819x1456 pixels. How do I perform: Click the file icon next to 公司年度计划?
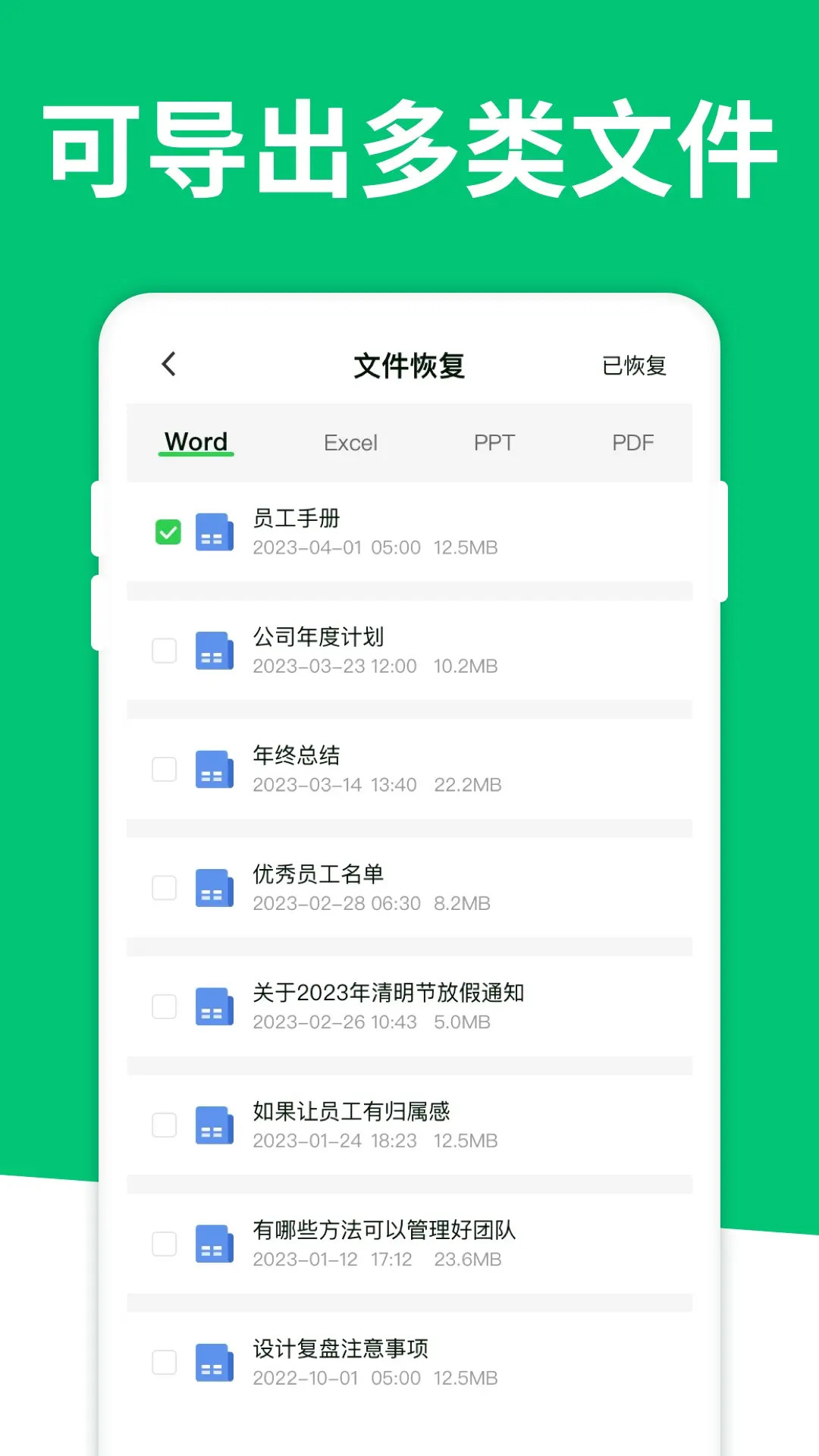[215, 651]
